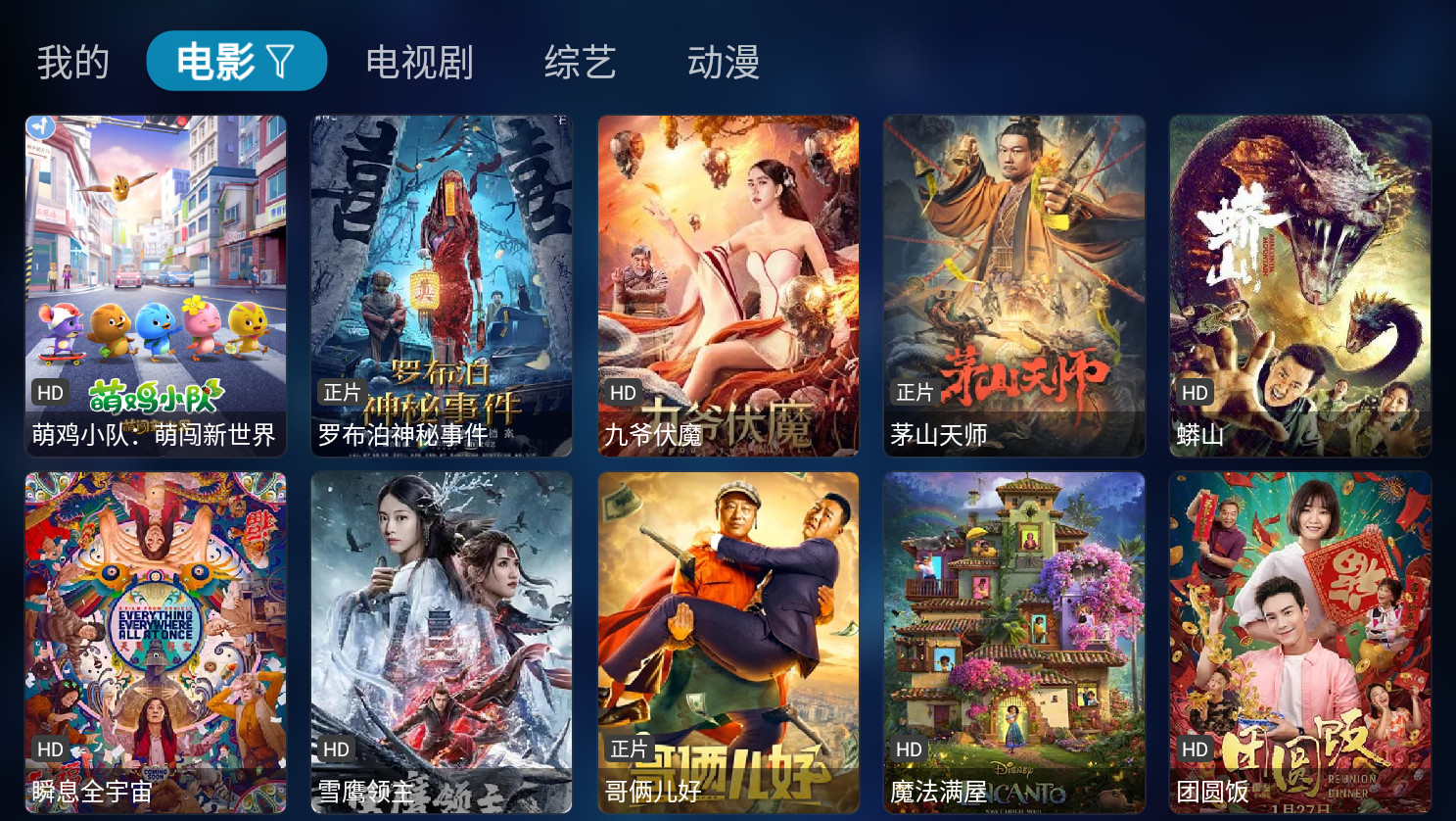Open the movie 蟒山
This screenshot has width=1456, height=821.
[x=1300, y=285]
